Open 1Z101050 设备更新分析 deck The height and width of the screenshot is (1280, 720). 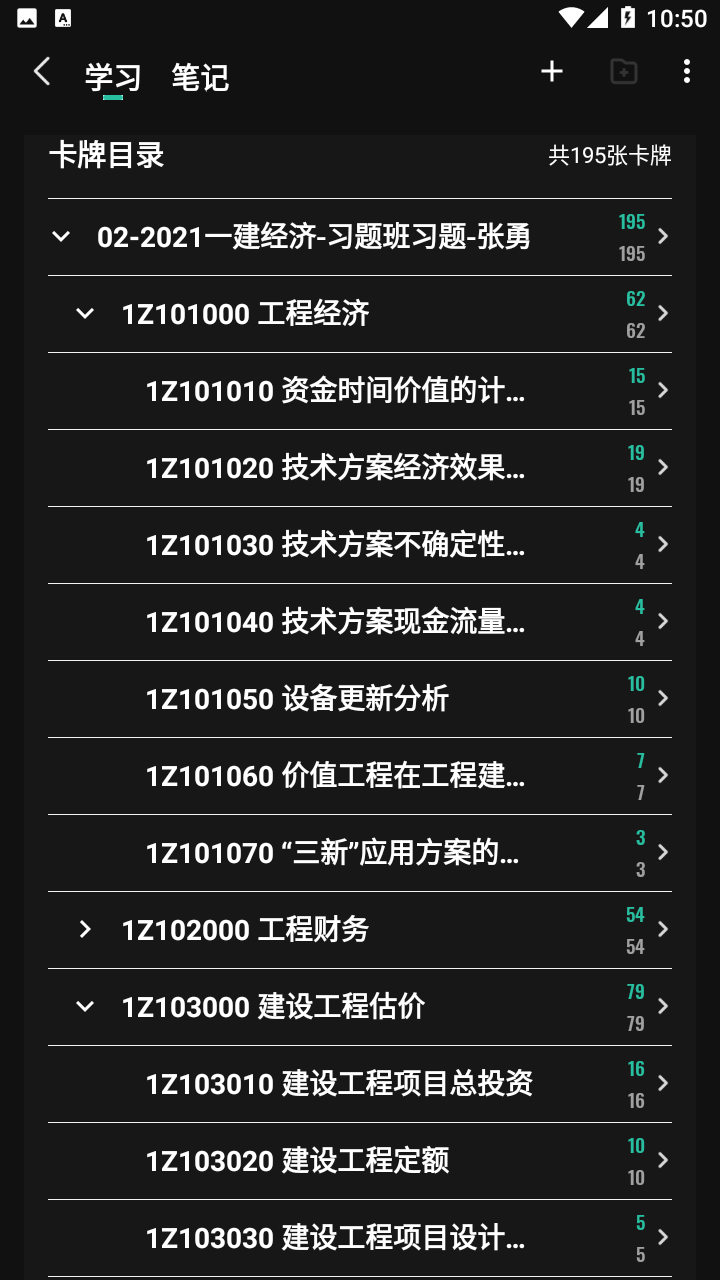(360, 699)
